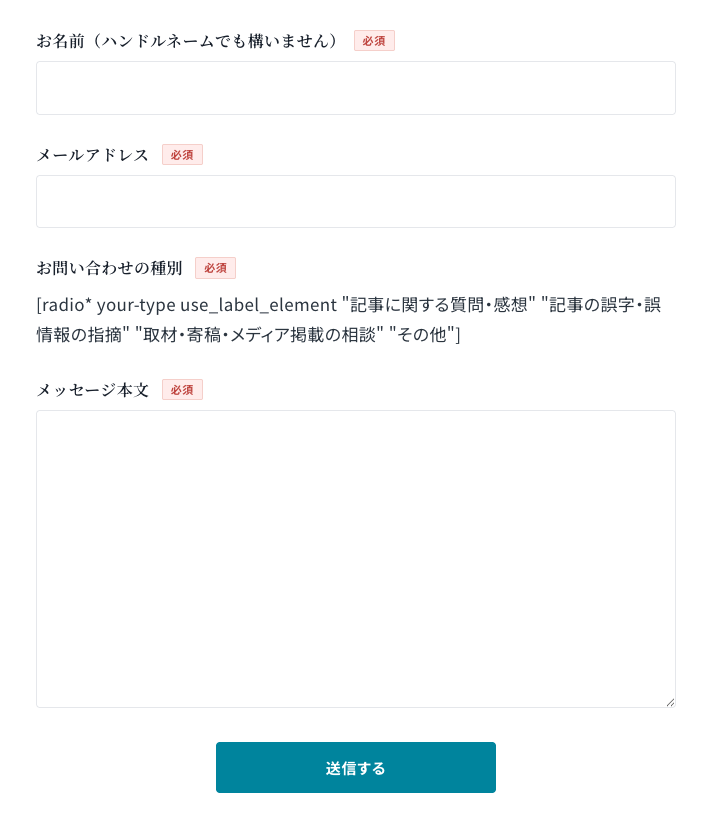Screen dimensions: 714x813
Task: Select the メッセージ本文 message text area
Action: 355,558
